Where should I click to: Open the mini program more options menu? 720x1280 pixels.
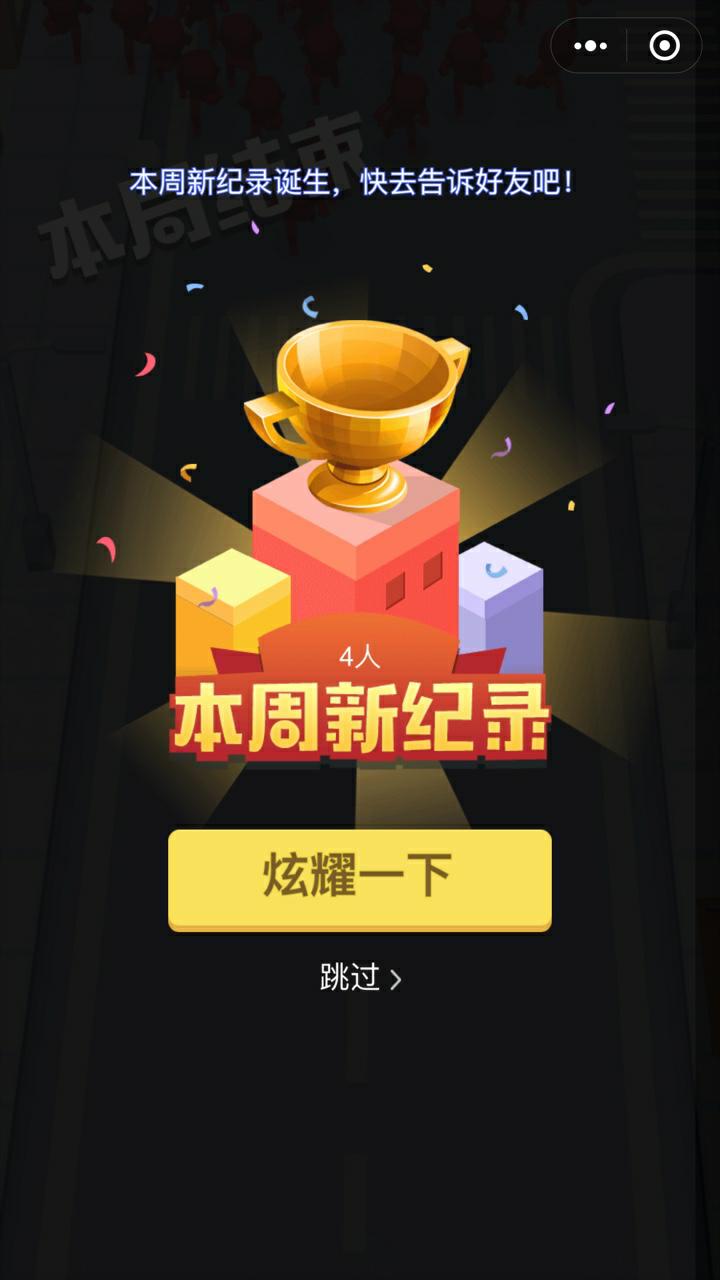(x=590, y=46)
